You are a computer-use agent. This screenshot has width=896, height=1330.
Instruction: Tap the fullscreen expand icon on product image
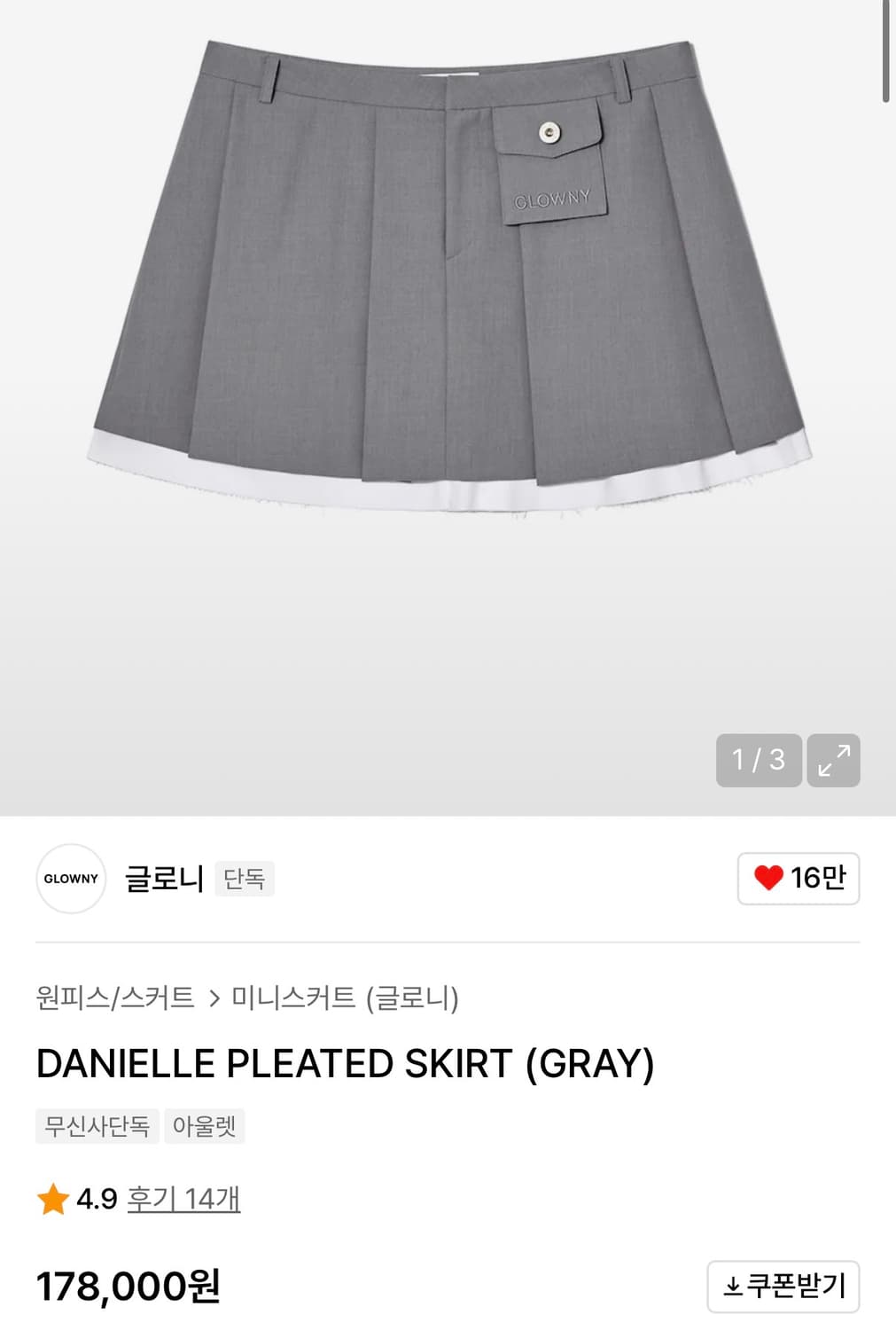click(x=834, y=760)
